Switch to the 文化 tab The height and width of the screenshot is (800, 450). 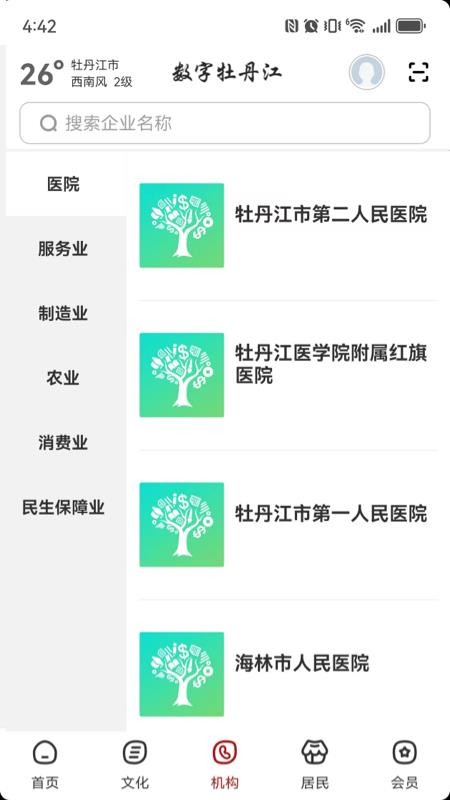[x=135, y=764]
